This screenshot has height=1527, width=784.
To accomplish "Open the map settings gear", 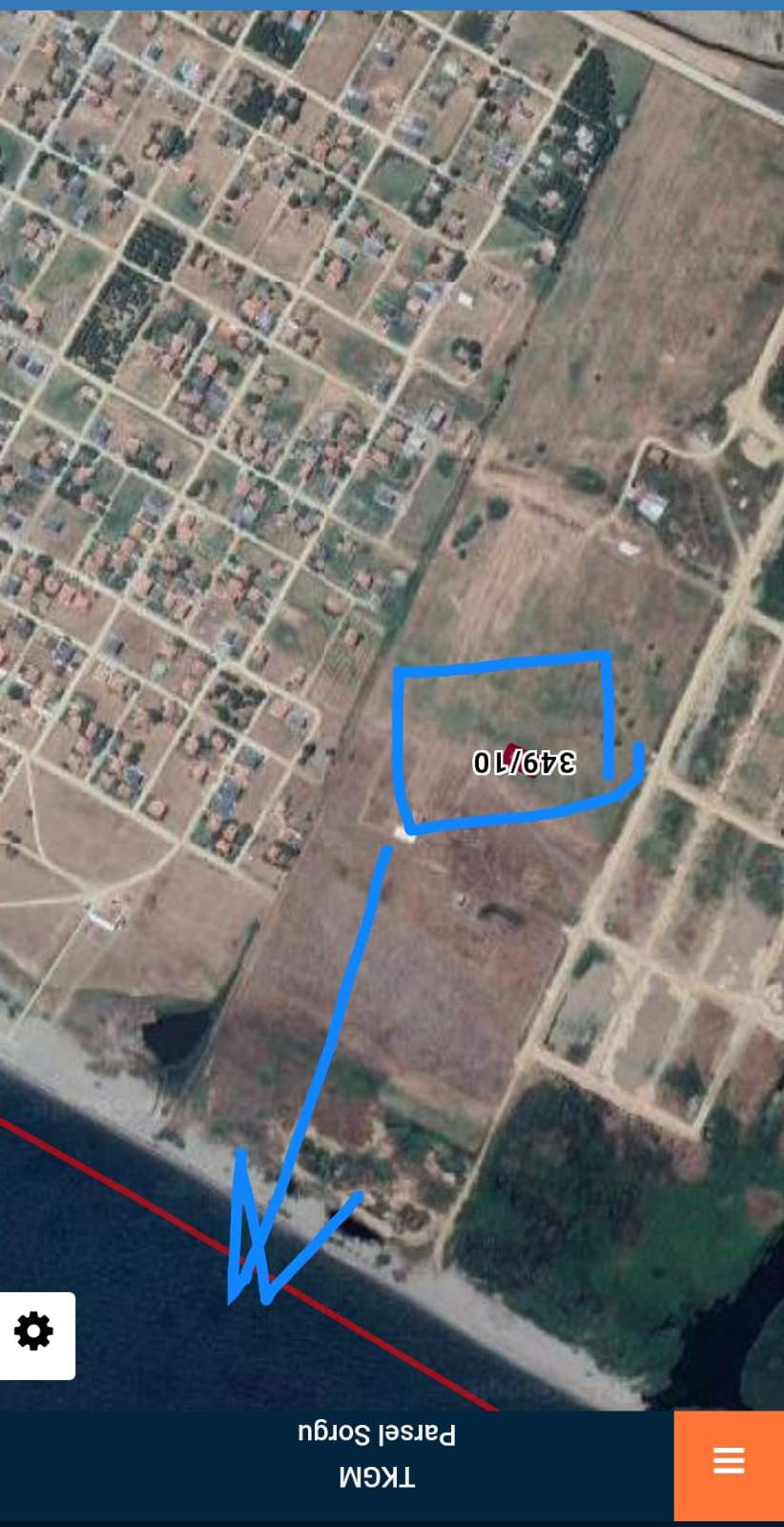I will click(35, 1333).
